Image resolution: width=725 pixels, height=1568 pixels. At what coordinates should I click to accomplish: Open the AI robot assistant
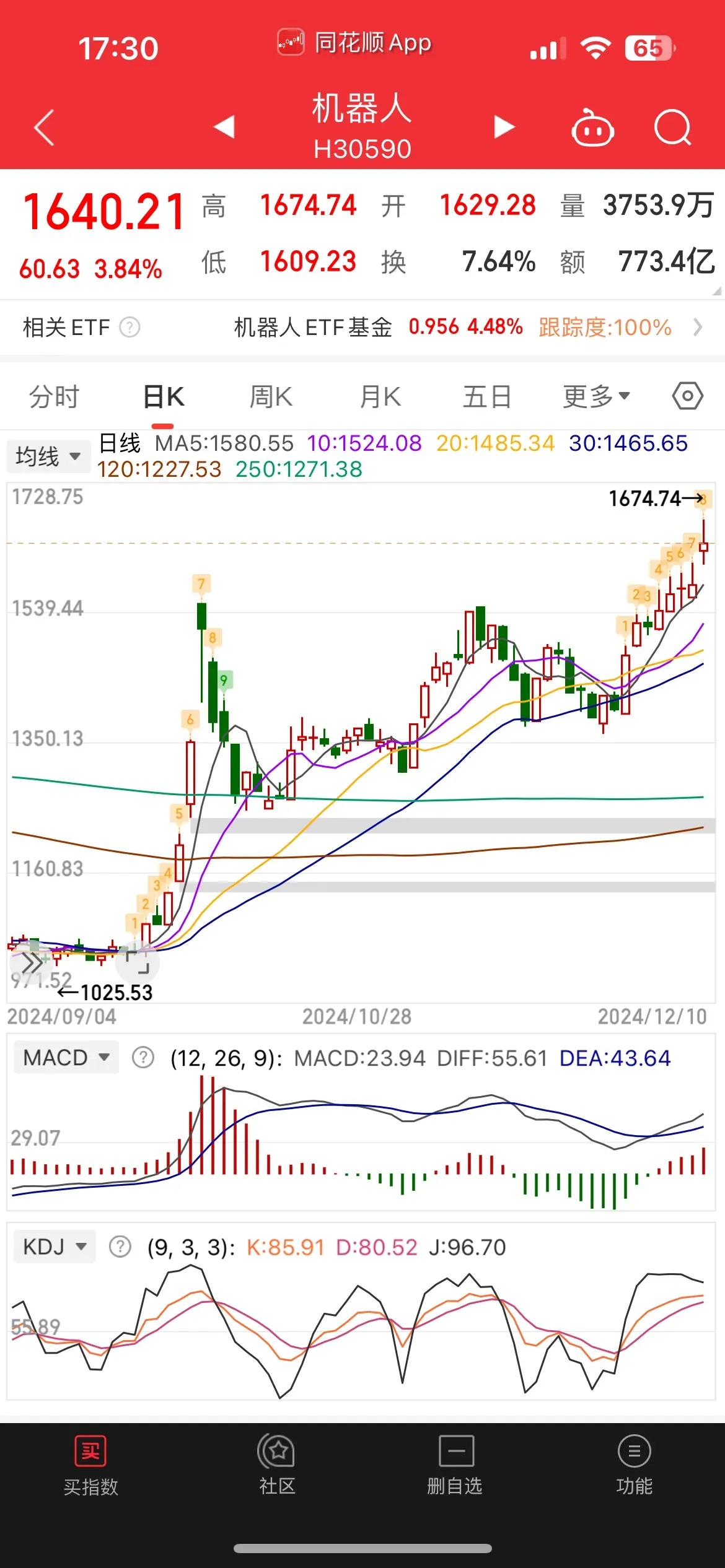tap(593, 127)
